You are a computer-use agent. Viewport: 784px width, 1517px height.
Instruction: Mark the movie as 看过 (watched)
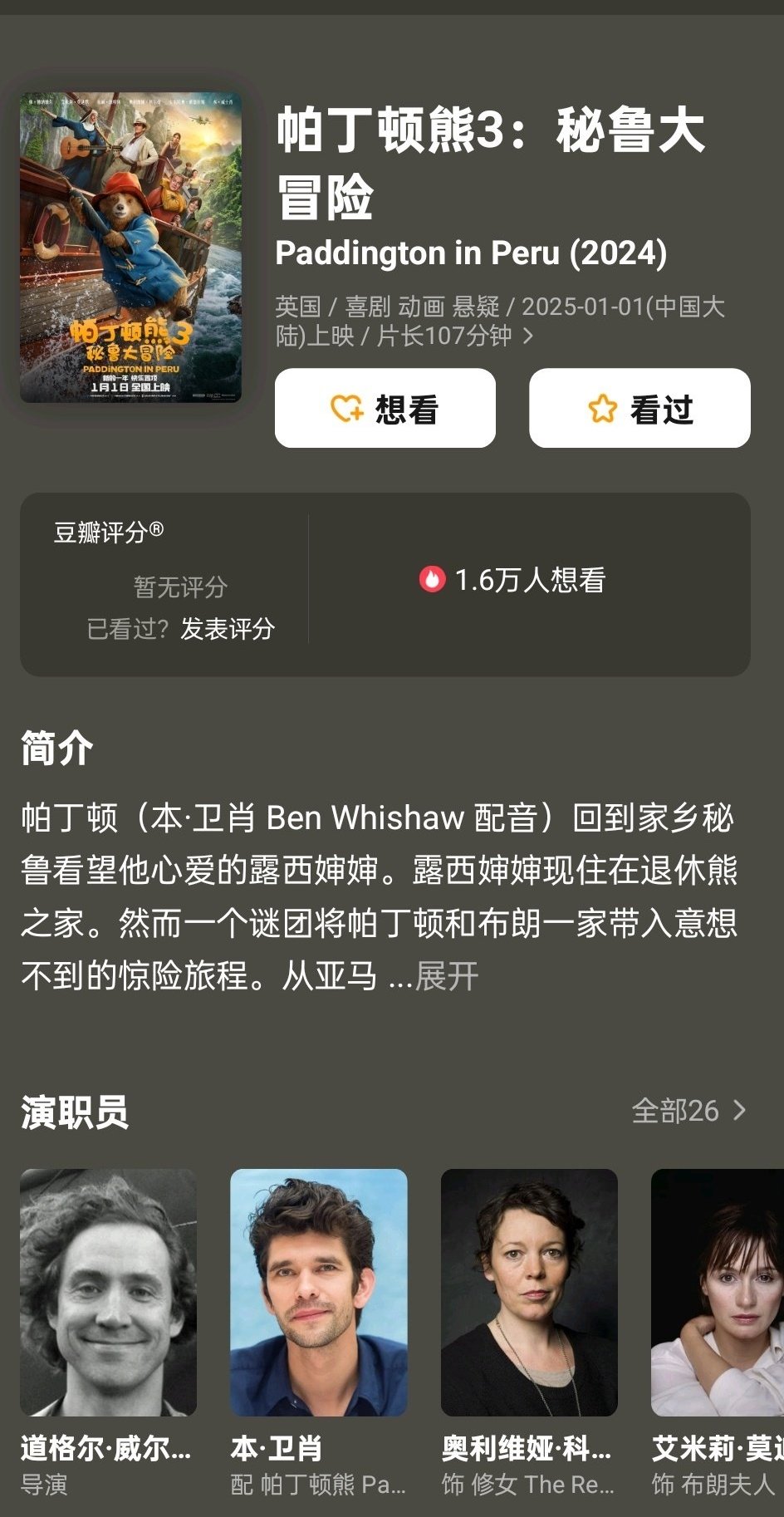639,409
